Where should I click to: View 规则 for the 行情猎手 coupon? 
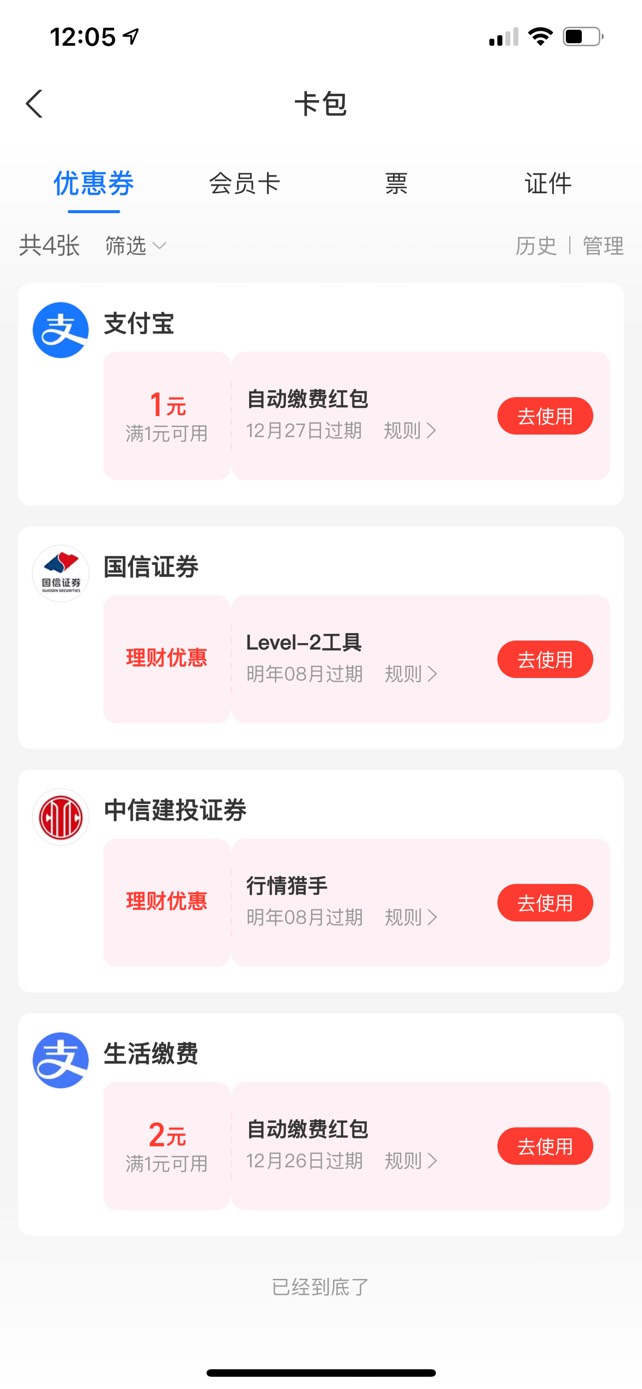click(x=411, y=917)
